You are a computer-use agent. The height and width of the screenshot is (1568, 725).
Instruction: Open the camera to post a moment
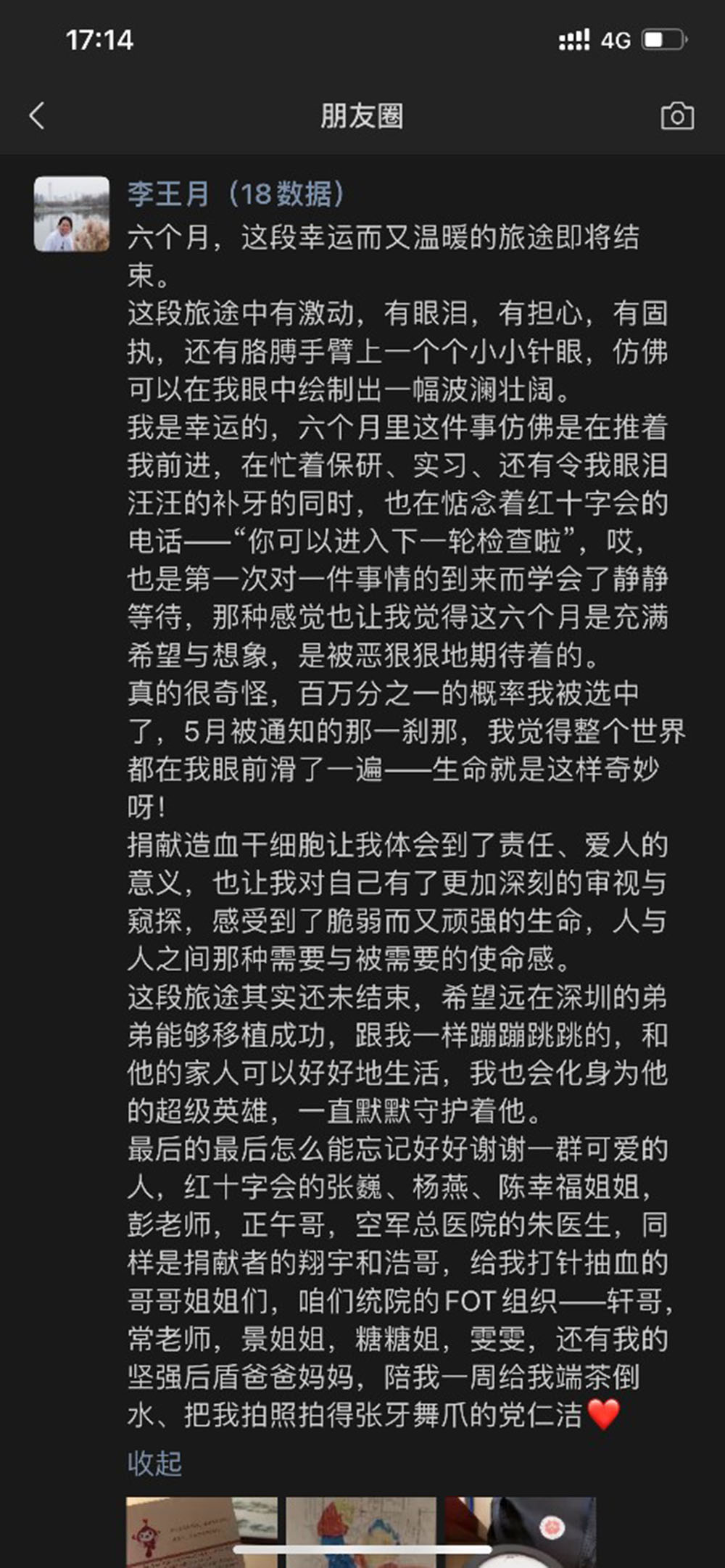coord(677,116)
